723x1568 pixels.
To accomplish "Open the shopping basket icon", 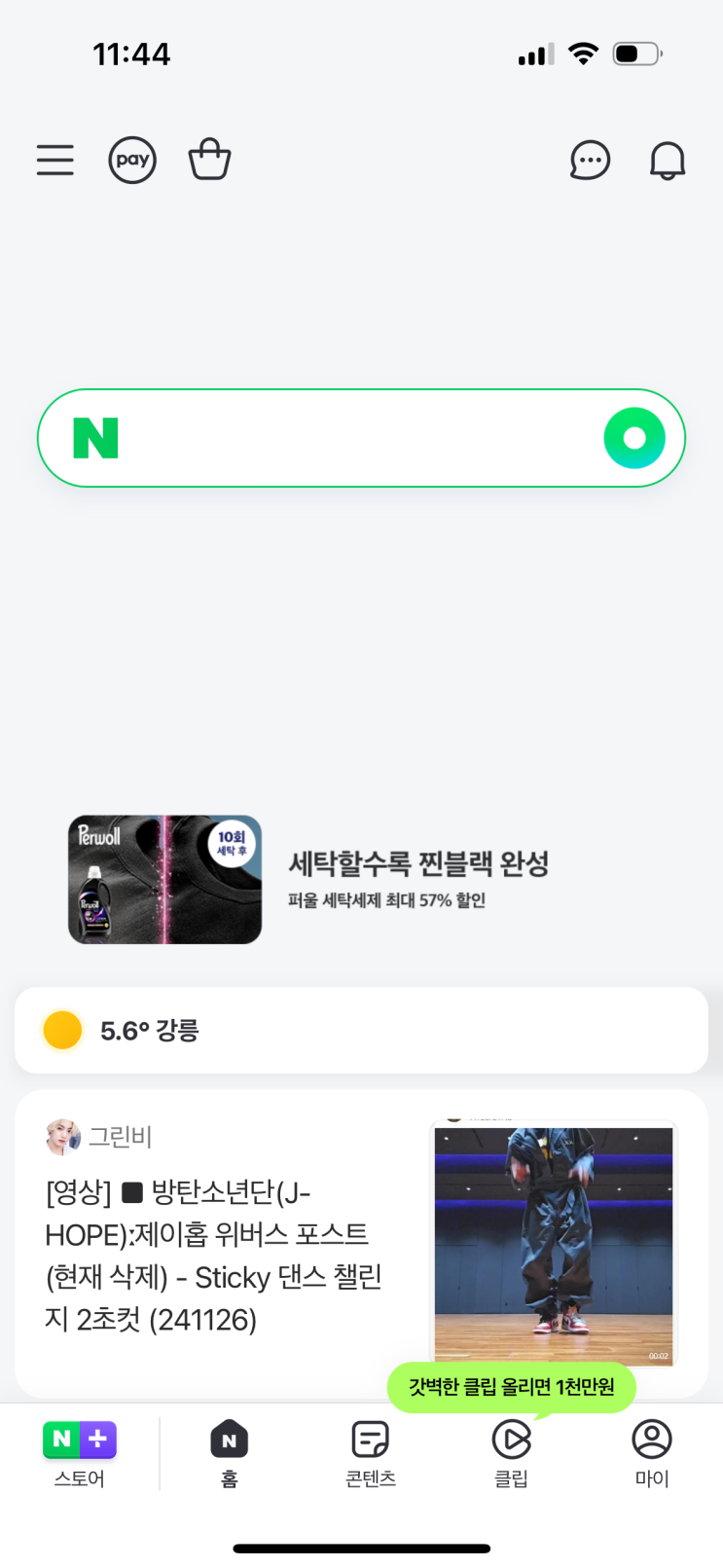I will (209, 160).
